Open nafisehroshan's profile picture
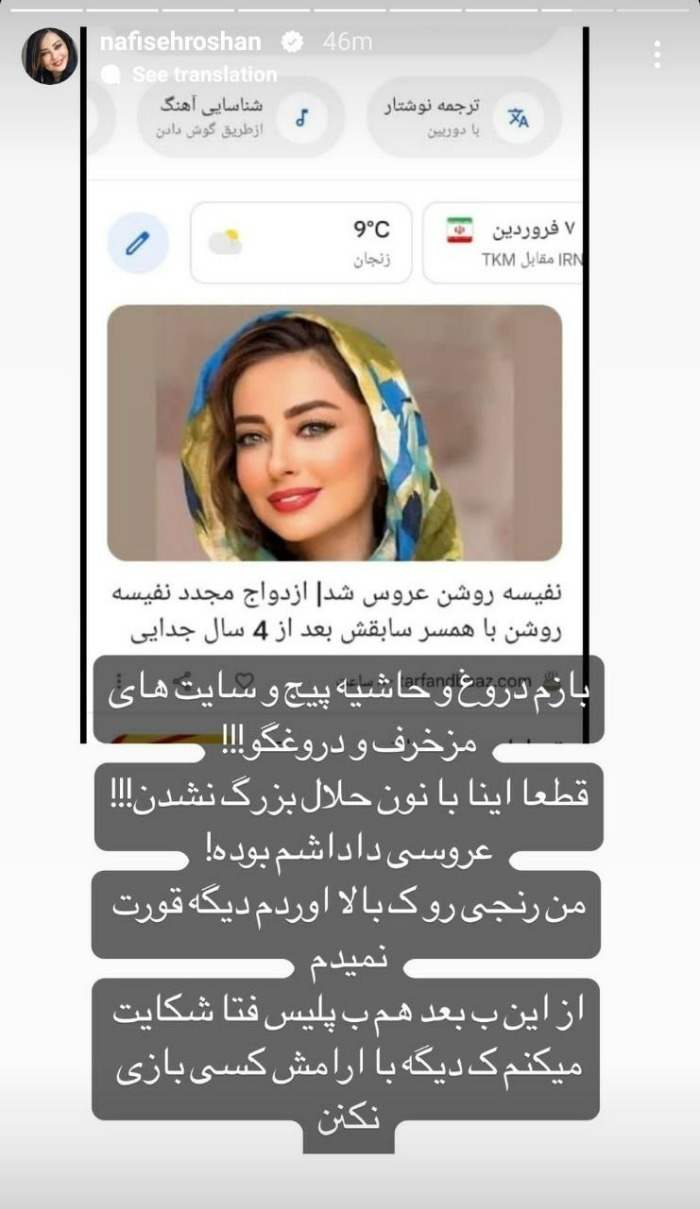The width and height of the screenshot is (700, 1209). coord(49,56)
